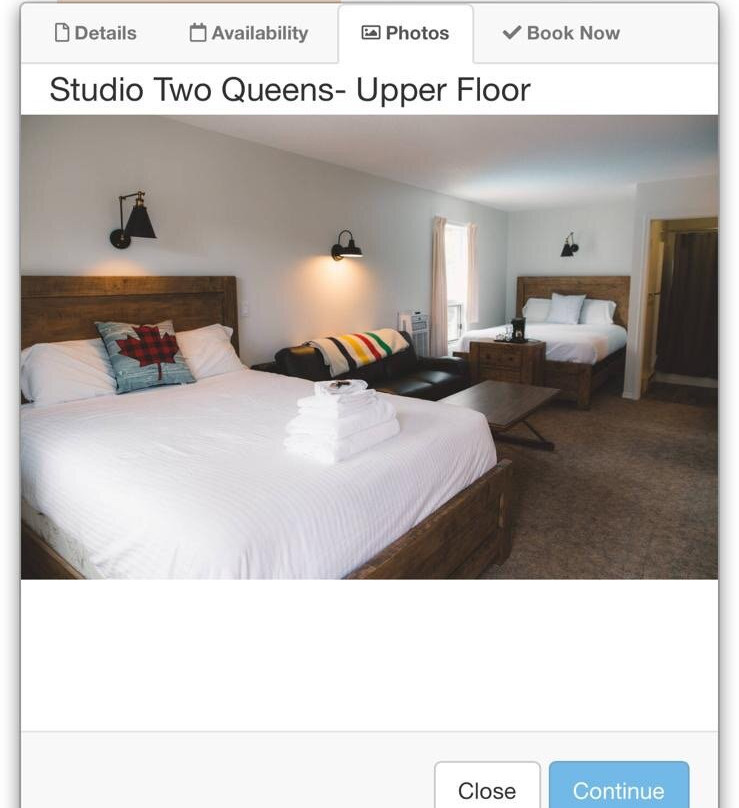The image size is (739, 808).
Task: Open the Availability tab
Action: click(248, 33)
